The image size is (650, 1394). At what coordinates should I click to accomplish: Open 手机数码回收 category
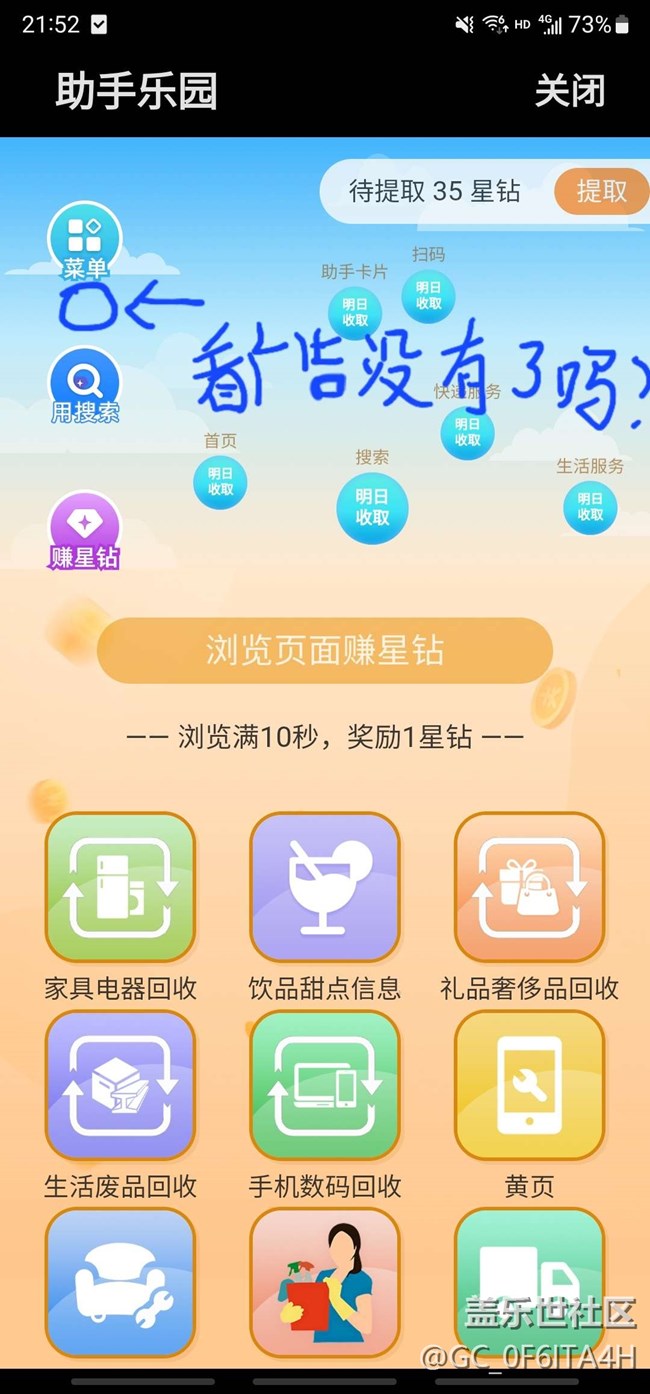(x=325, y=1086)
